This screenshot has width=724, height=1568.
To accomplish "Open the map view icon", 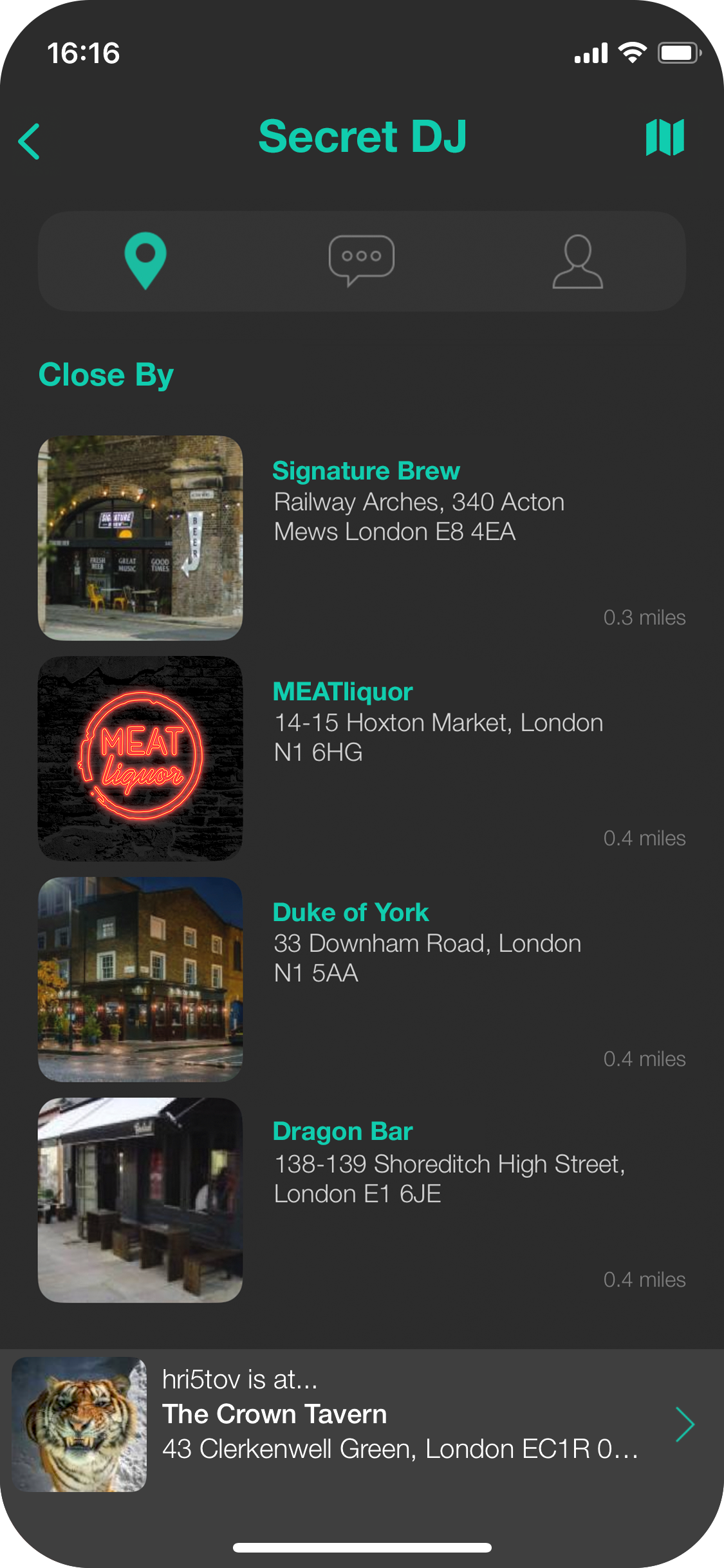I will tap(665, 137).
